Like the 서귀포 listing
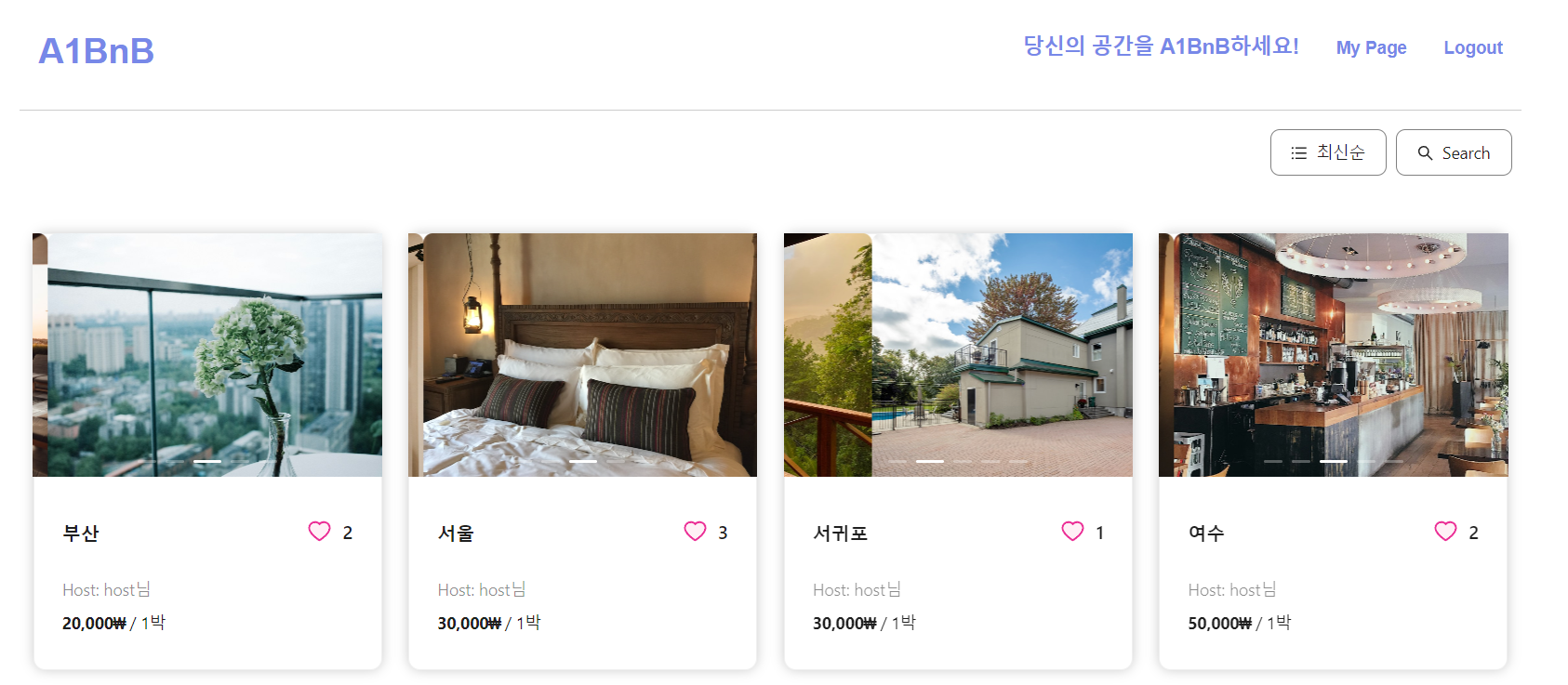1568x685 pixels. pyautogui.click(x=1072, y=531)
